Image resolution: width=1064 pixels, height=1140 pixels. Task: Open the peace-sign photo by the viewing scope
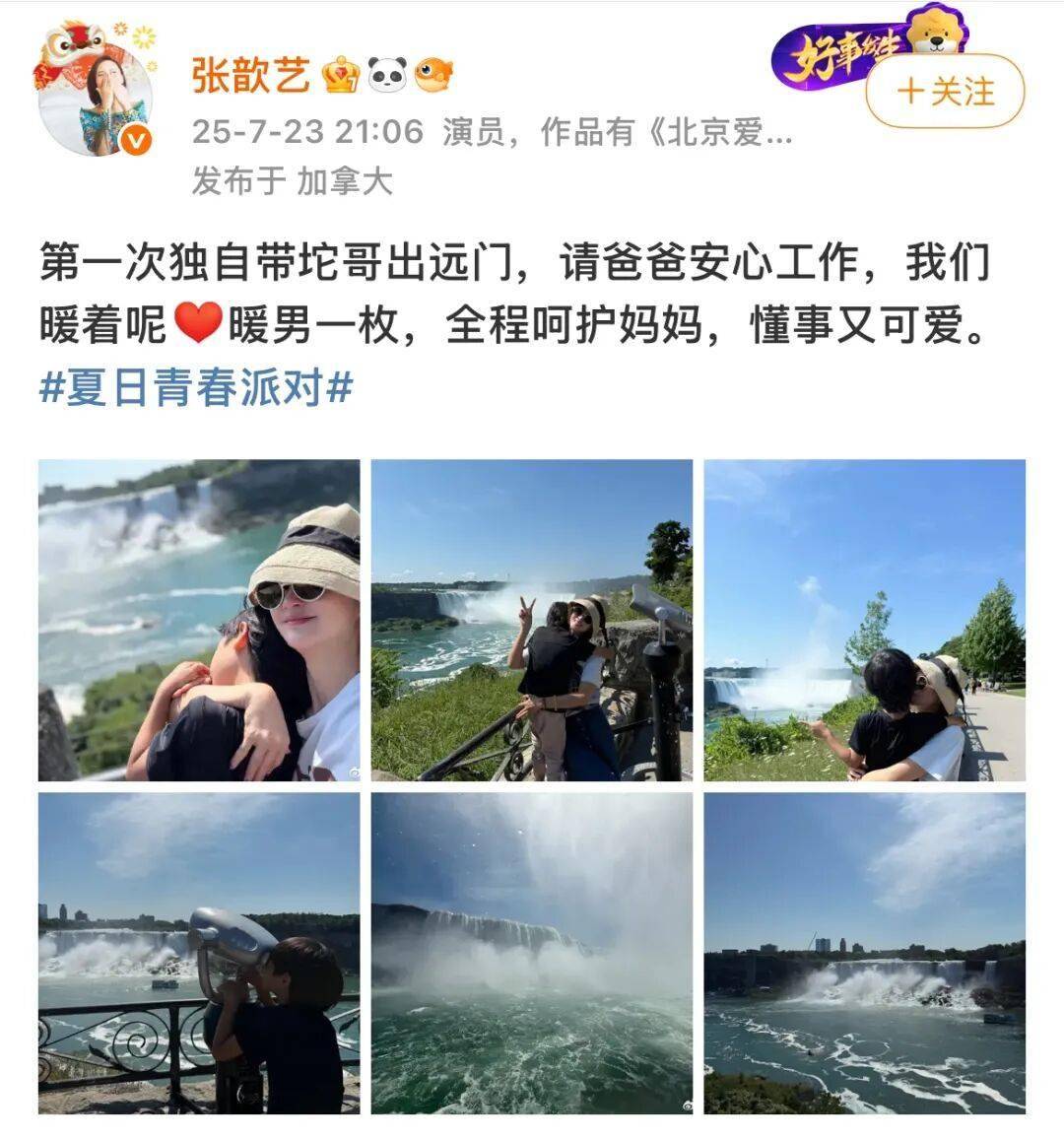[x=531, y=620]
